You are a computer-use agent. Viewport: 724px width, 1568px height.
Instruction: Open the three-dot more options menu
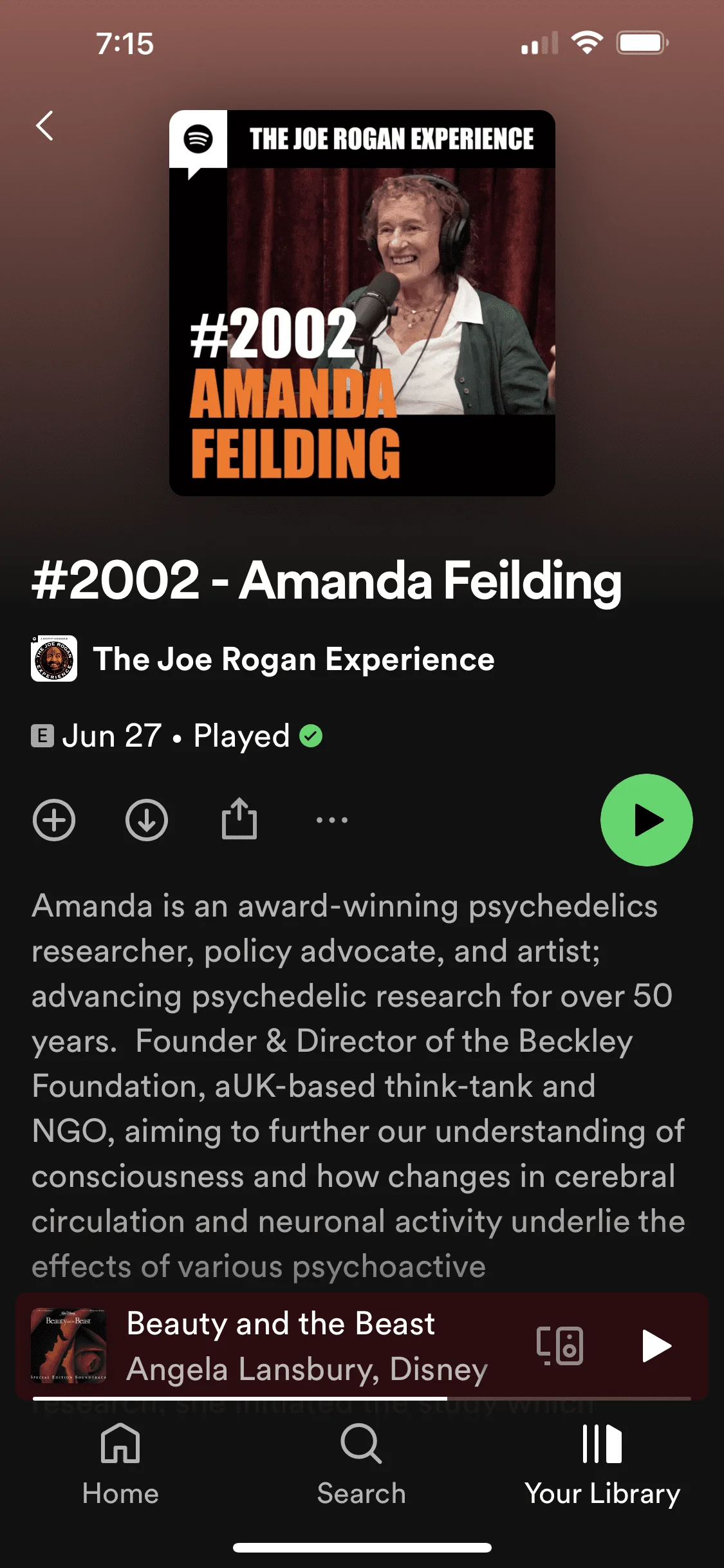[332, 820]
